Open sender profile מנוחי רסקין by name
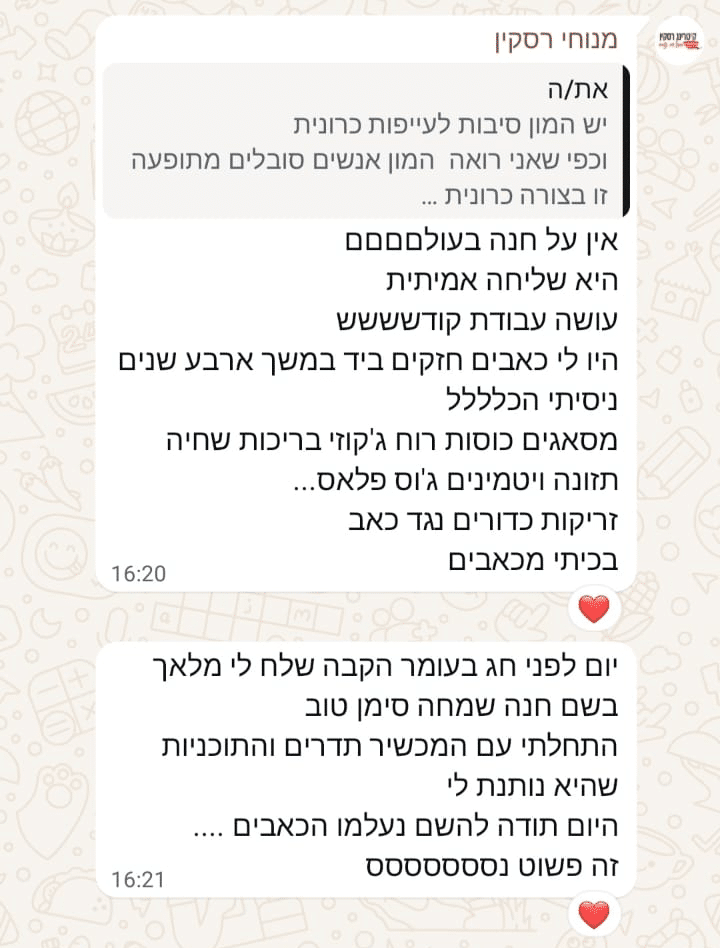720x948 pixels. click(556, 41)
